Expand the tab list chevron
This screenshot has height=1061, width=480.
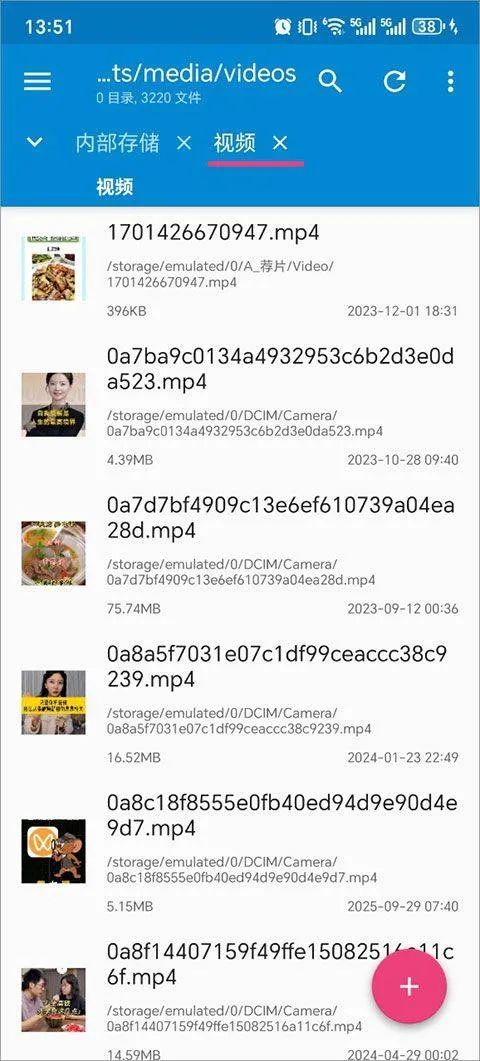(35, 143)
